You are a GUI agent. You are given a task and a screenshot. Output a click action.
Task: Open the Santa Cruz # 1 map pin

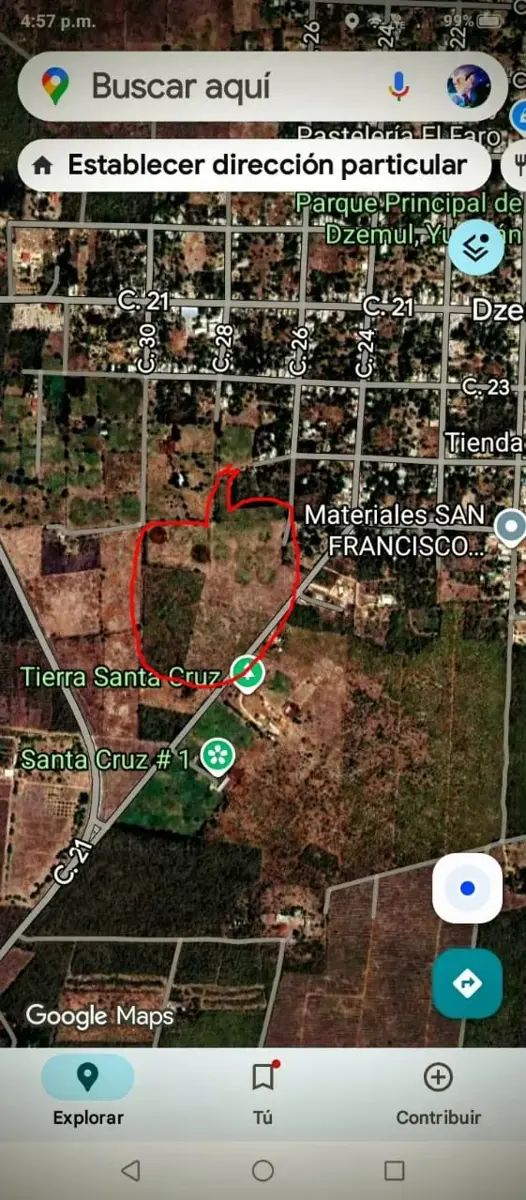pyautogui.click(x=216, y=756)
